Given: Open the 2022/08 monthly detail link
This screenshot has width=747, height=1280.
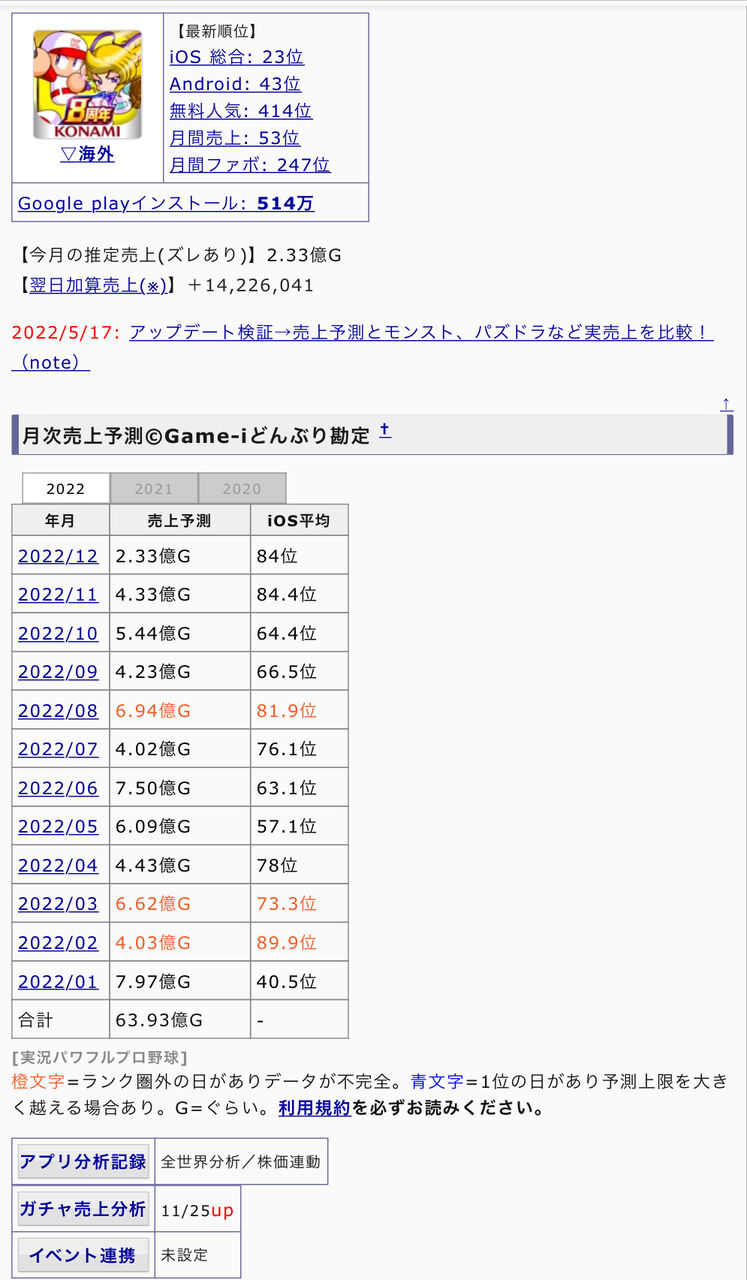Looking at the screenshot, I should coord(58,711).
